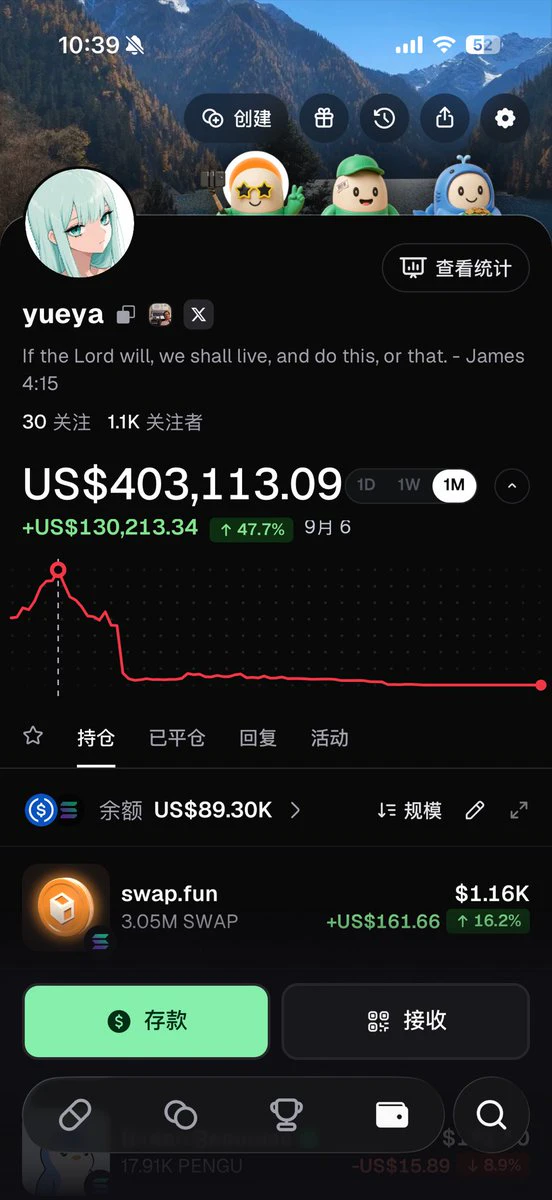The width and height of the screenshot is (552, 1200).
Task: Open the gift rewards icon
Action: 324,118
